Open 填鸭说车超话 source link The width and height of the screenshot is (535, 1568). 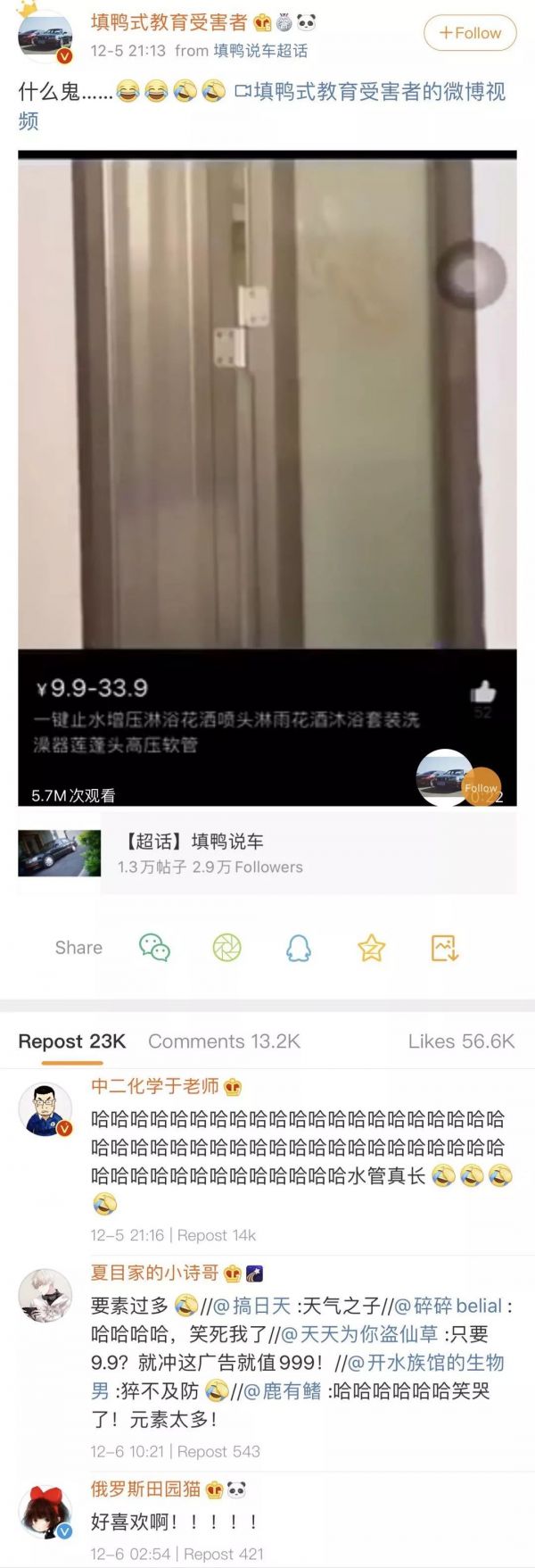(x=260, y=51)
